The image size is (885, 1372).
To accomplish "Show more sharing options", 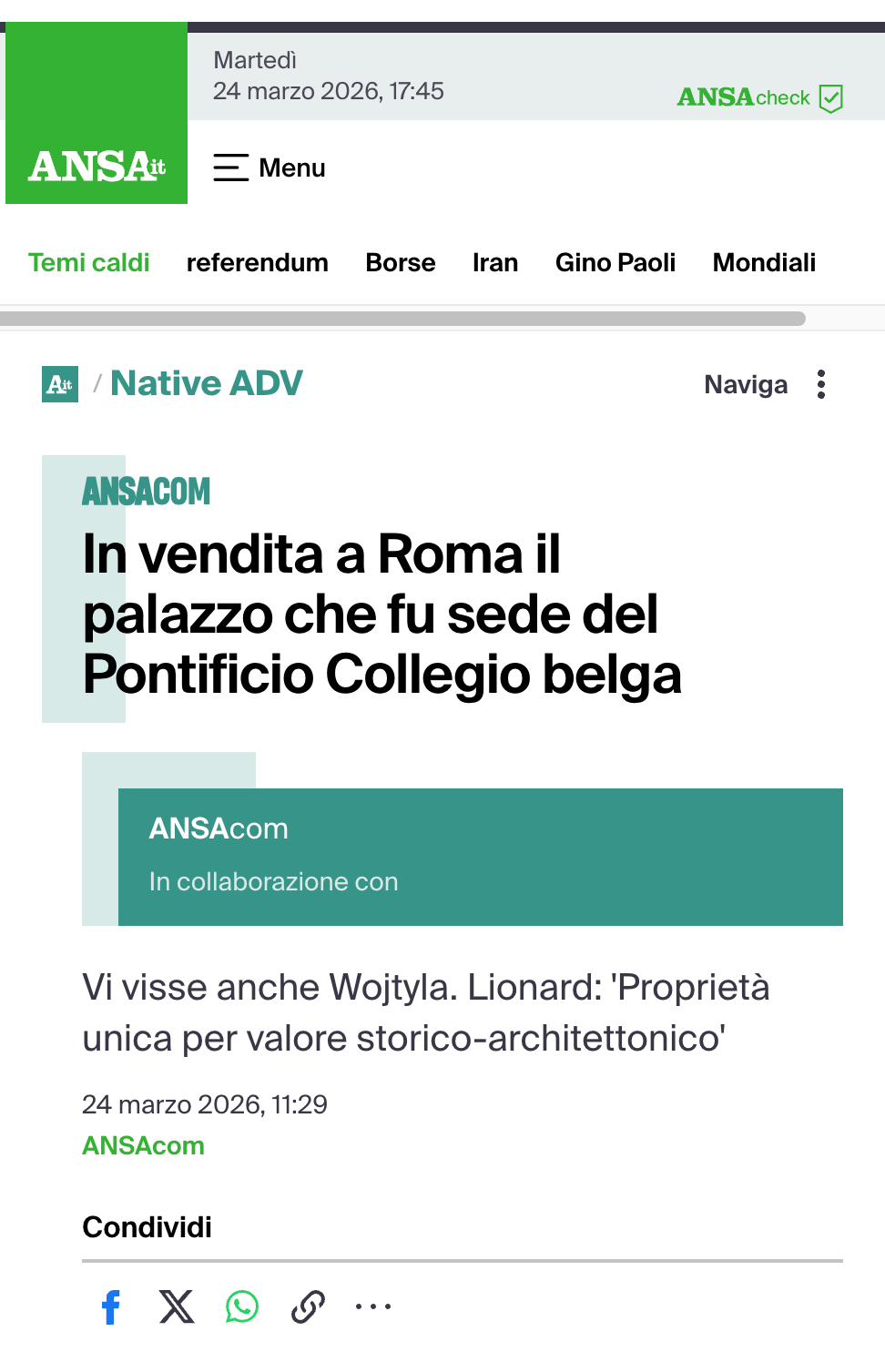I will 373,1307.
